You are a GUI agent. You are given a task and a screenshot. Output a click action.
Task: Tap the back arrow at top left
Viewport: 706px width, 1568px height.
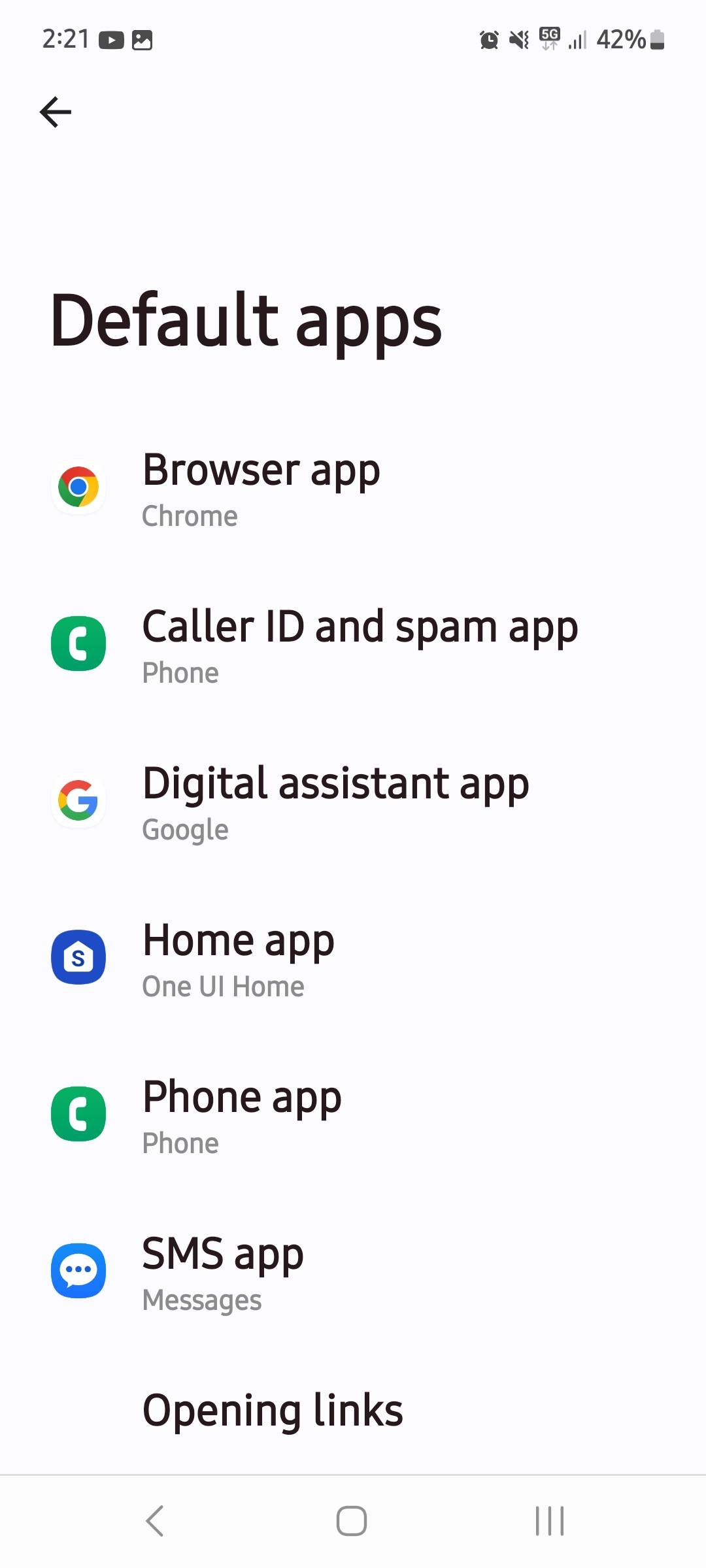pos(56,111)
